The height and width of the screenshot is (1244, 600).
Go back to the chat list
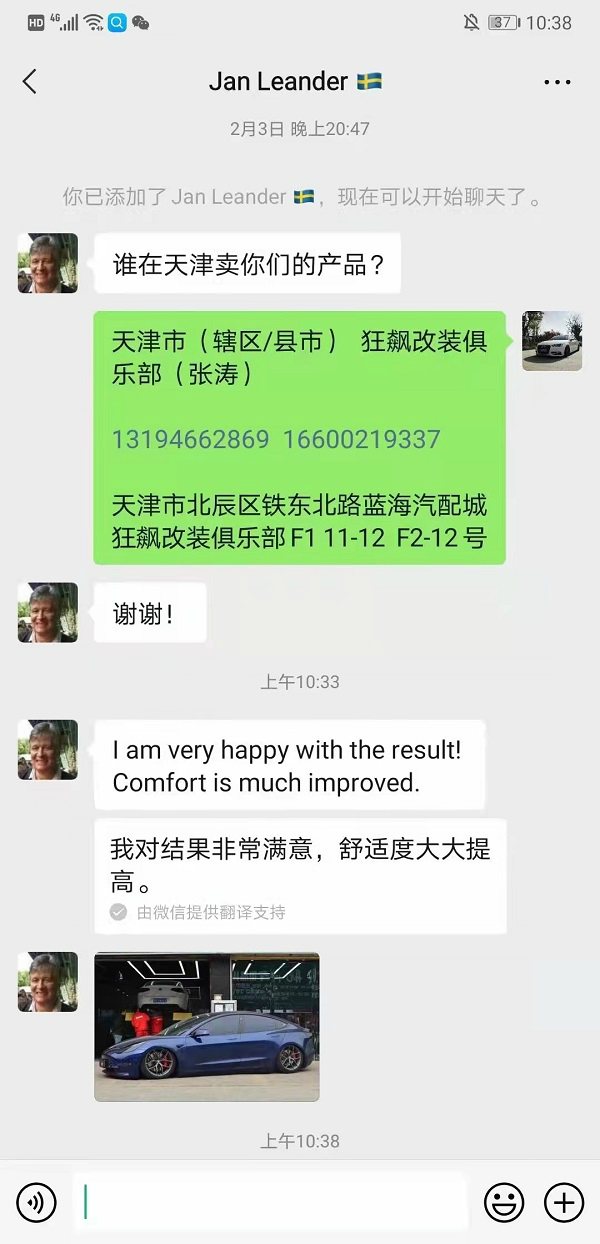click(x=30, y=82)
